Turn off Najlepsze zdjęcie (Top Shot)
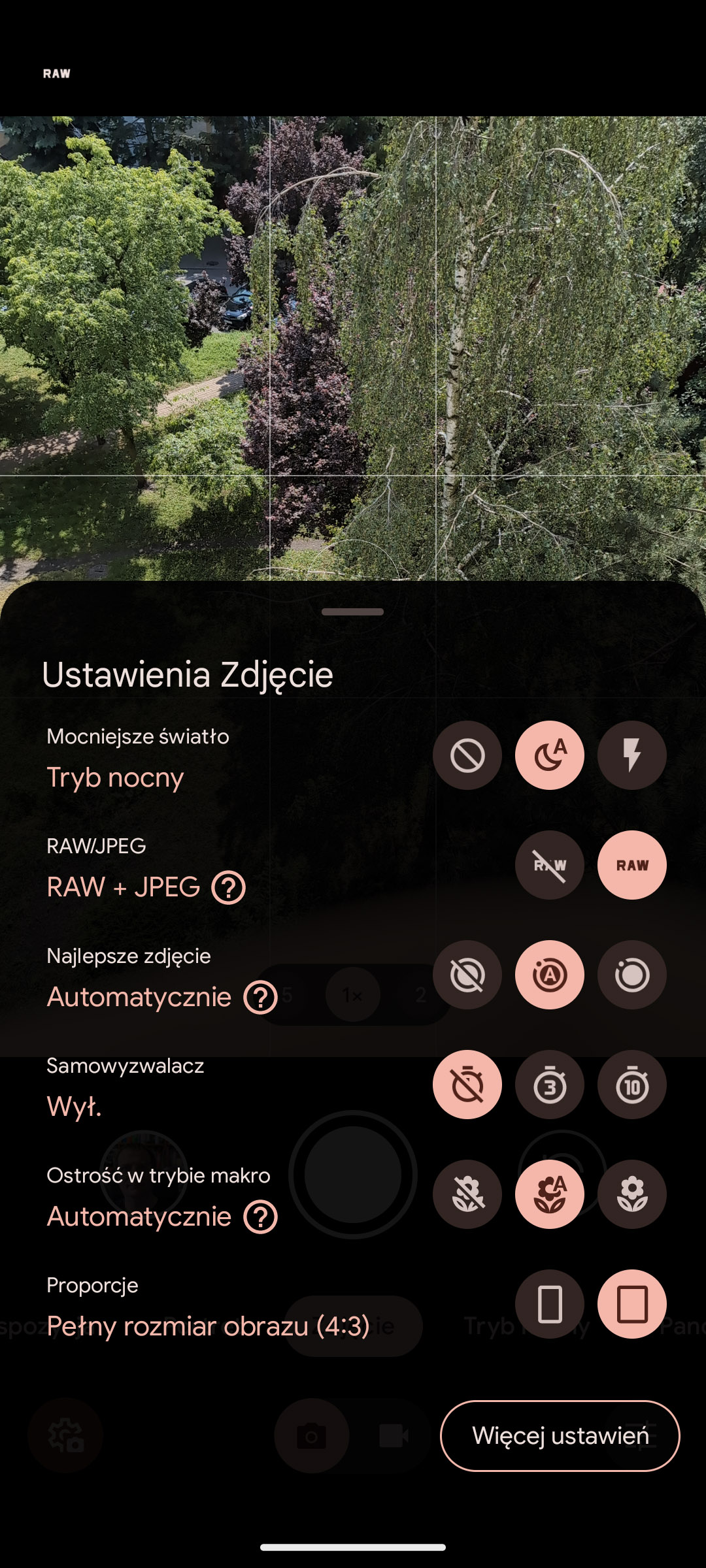This screenshot has width=706, height=1568. [x=467, y=975]
